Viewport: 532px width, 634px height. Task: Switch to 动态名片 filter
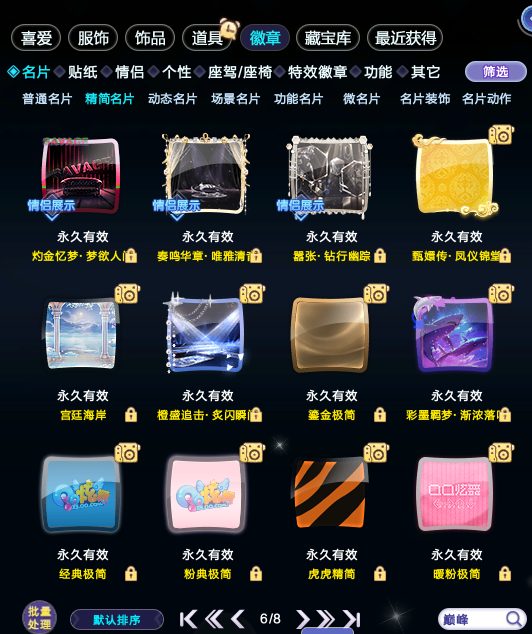(x=173, y=99)
